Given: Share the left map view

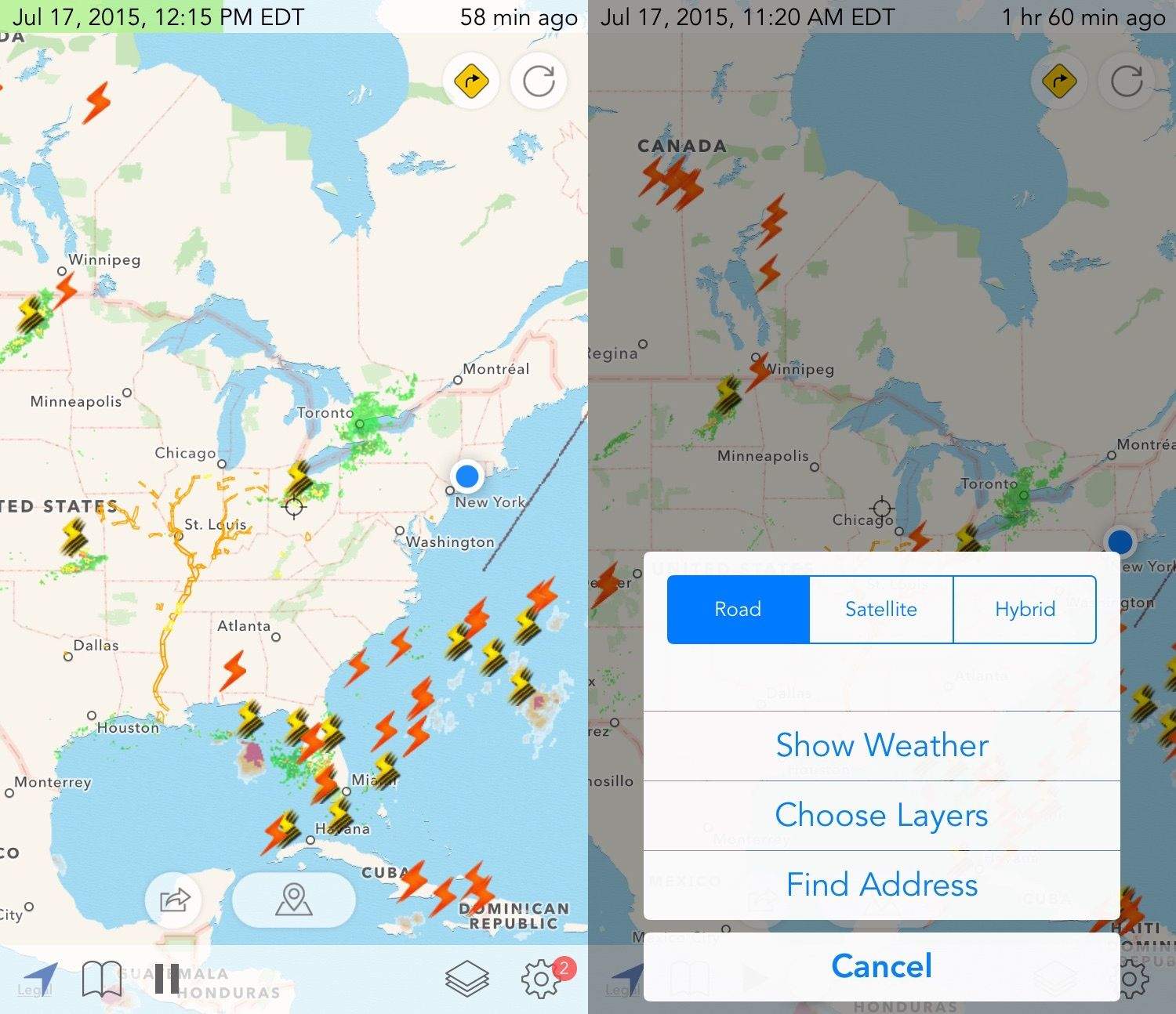Looking at the screenshot, I should click(x=174, y=899).
